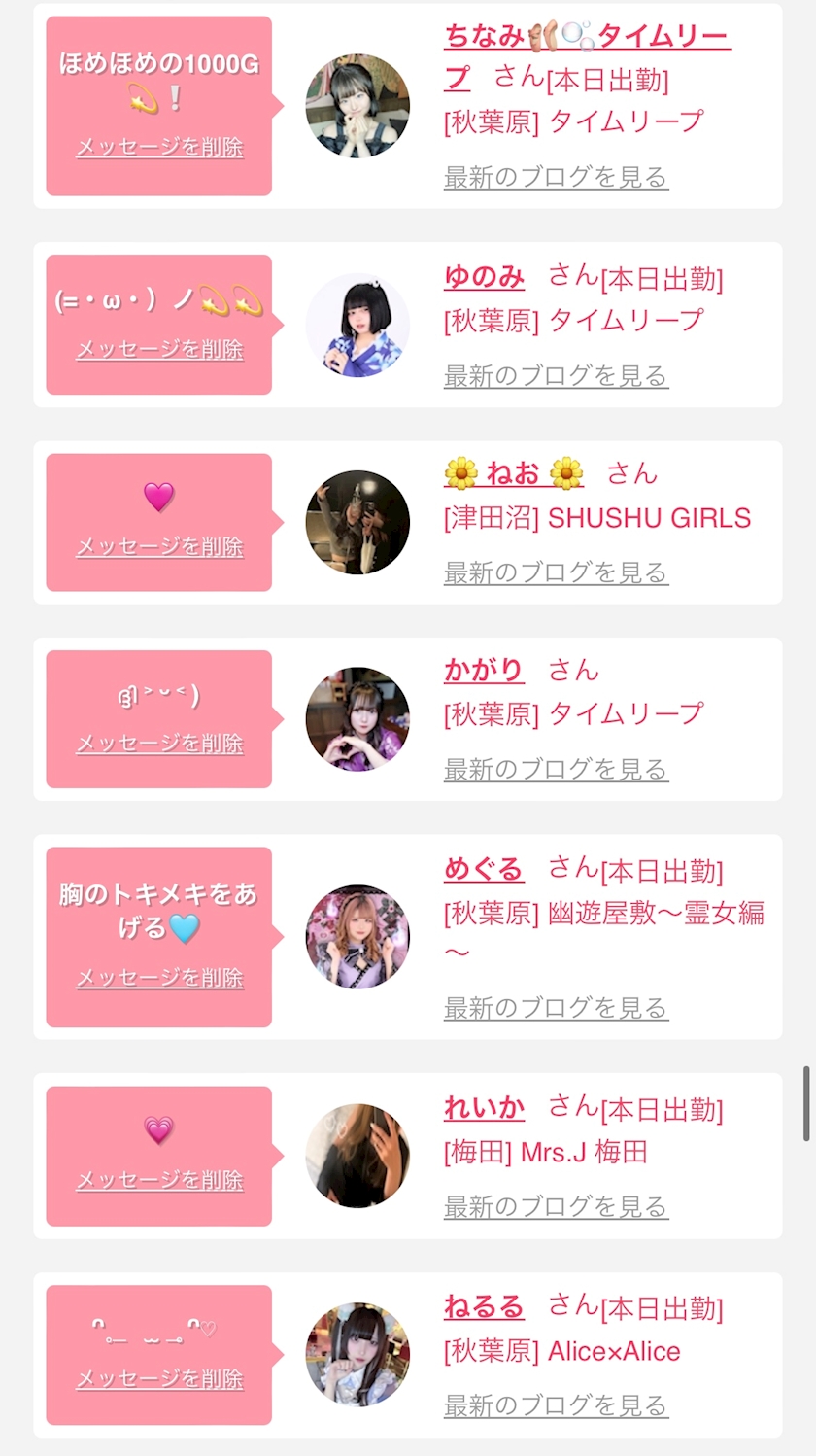The image size is (816, 1456).
Task: View ちなみ's latest blog
Action: tap(556, 177)
